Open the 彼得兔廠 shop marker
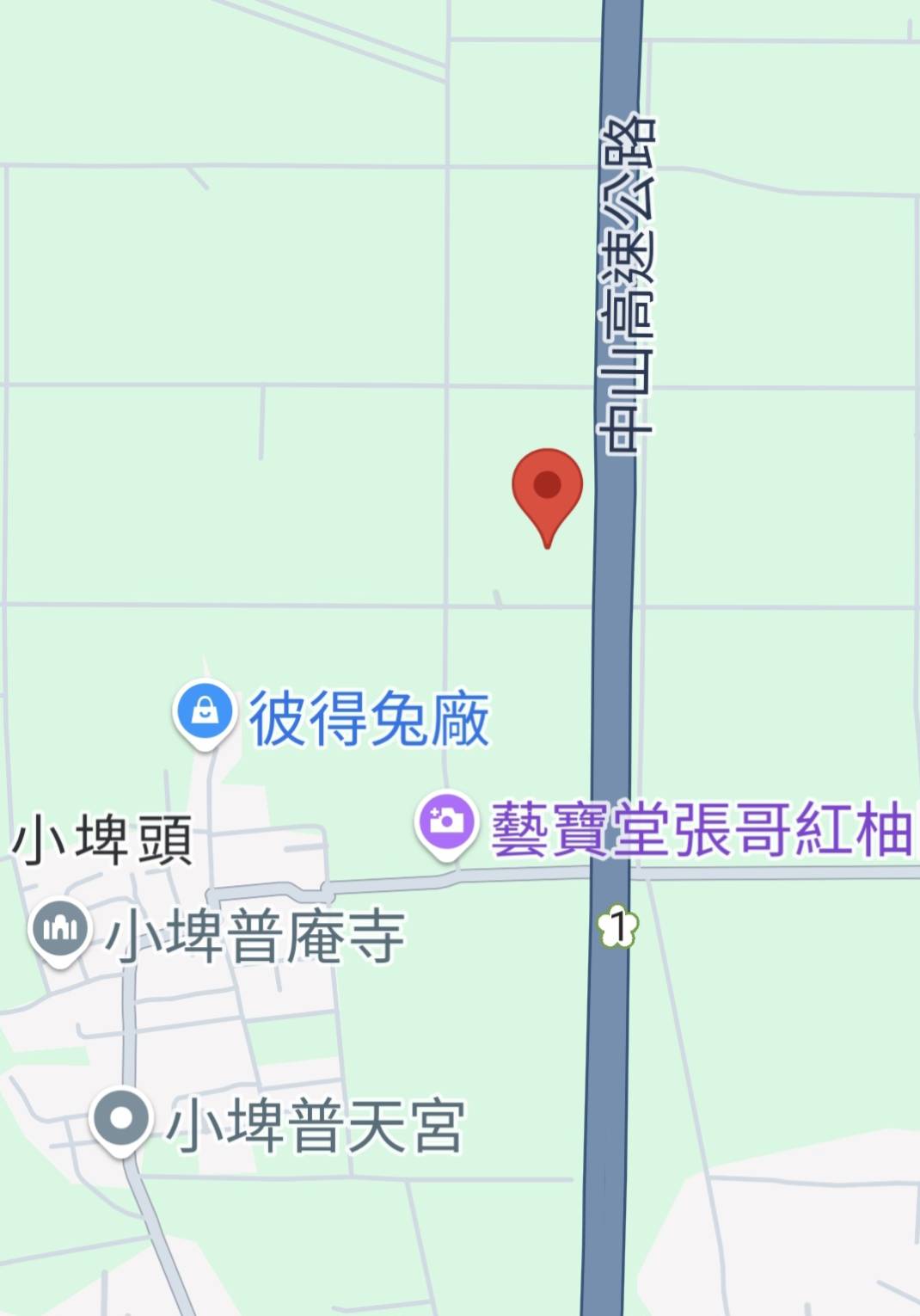The width and height of the screenshot is (920, 1316). click(x=204, y=712)
